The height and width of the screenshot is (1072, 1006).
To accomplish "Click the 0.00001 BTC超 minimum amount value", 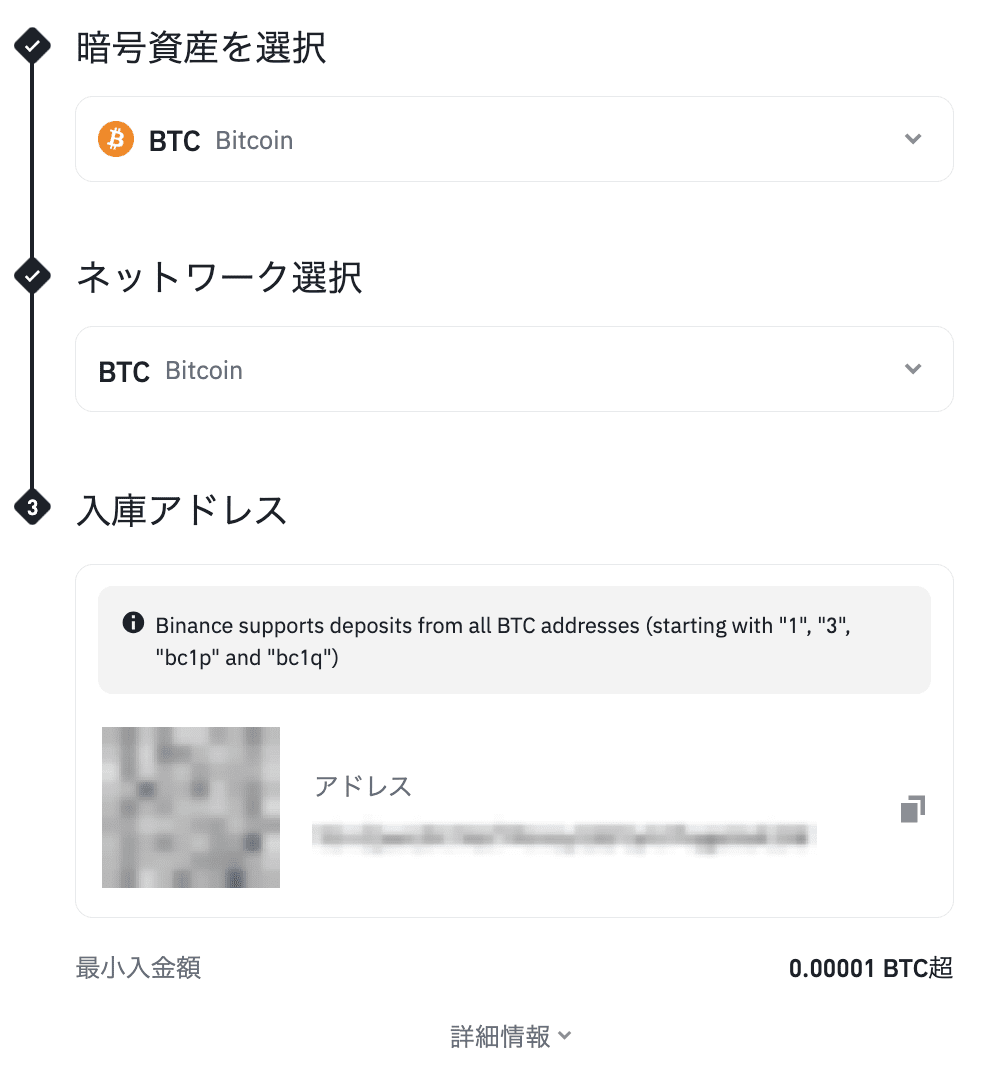I will coord(870,967).
